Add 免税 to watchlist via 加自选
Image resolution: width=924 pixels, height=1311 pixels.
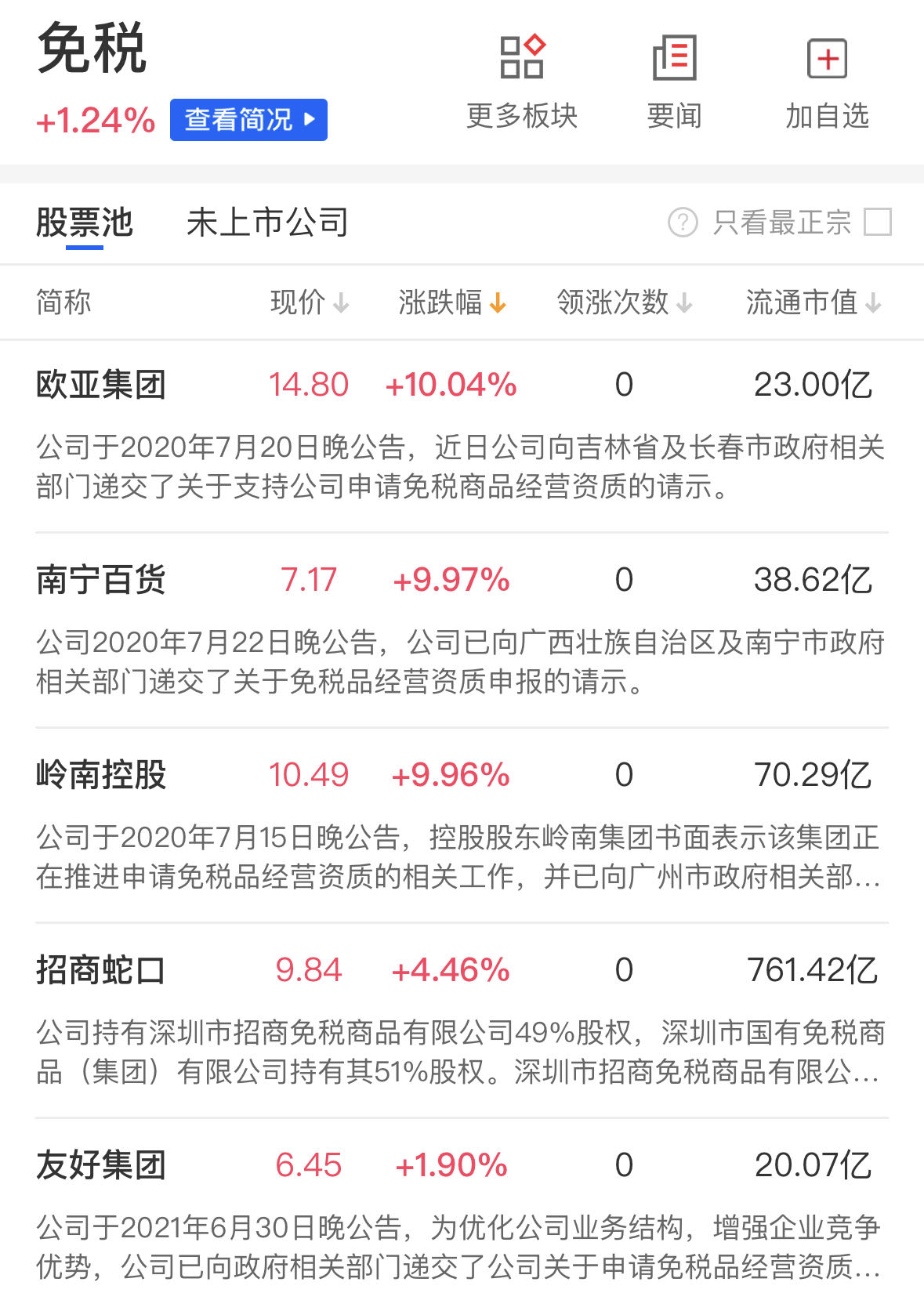827,81
